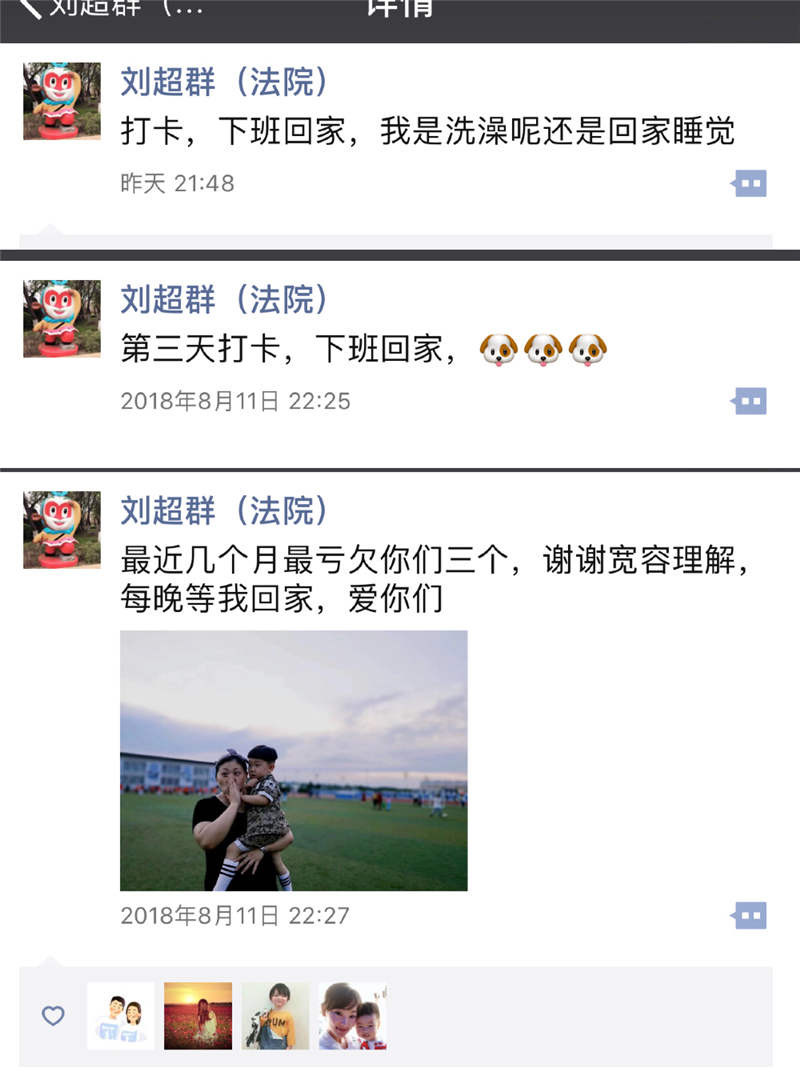Open the yellow shirt boy liker avatar
The width and height of the screenshot is (800, 1075).
(275, 1015)
